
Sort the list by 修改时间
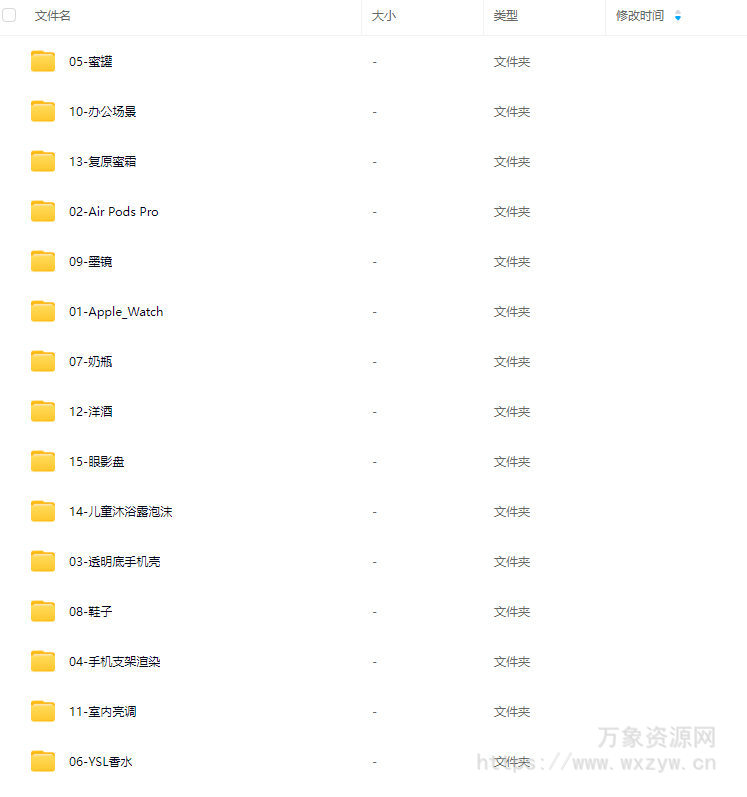point(640,16)
